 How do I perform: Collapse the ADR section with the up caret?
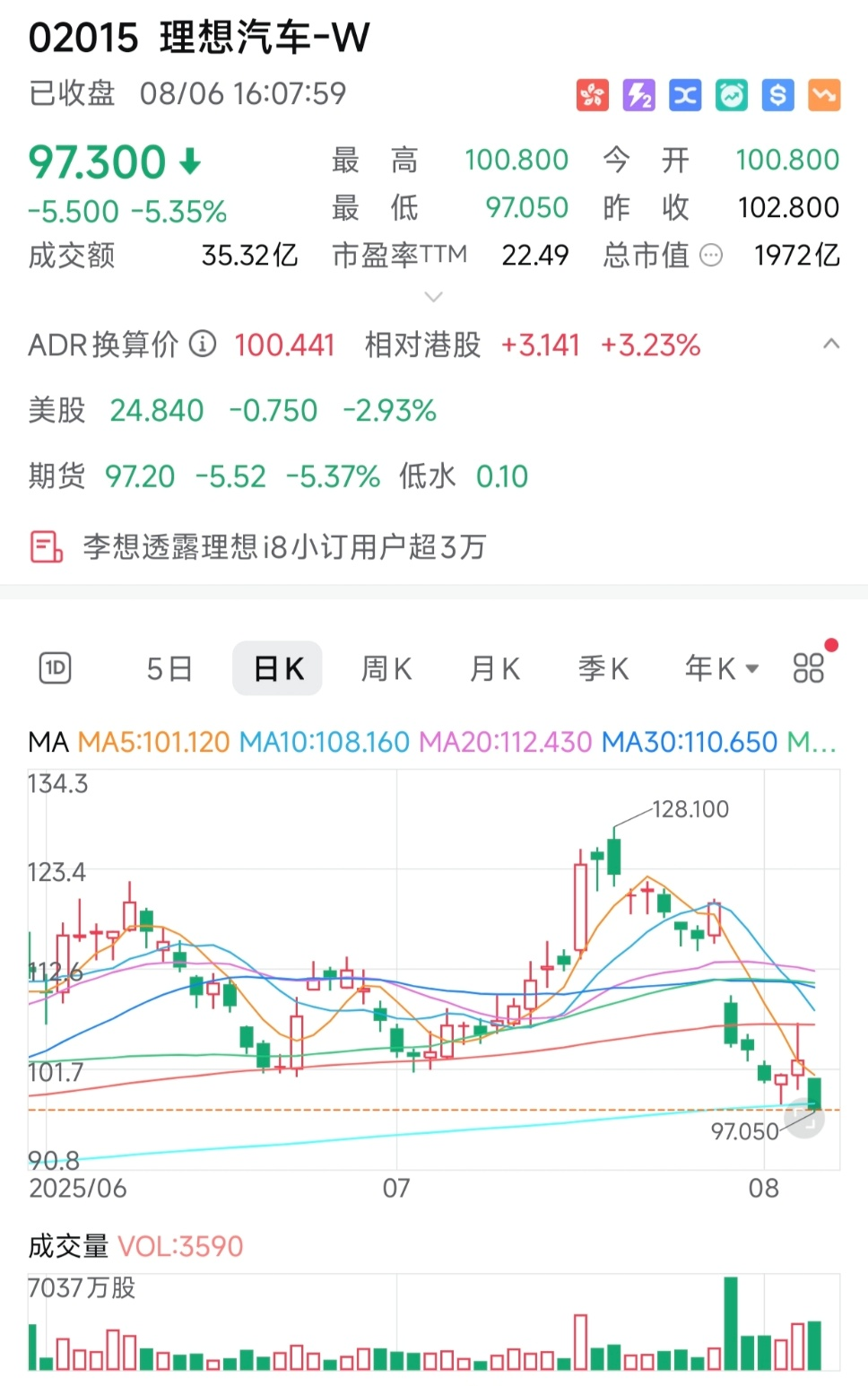pos(829,344)
